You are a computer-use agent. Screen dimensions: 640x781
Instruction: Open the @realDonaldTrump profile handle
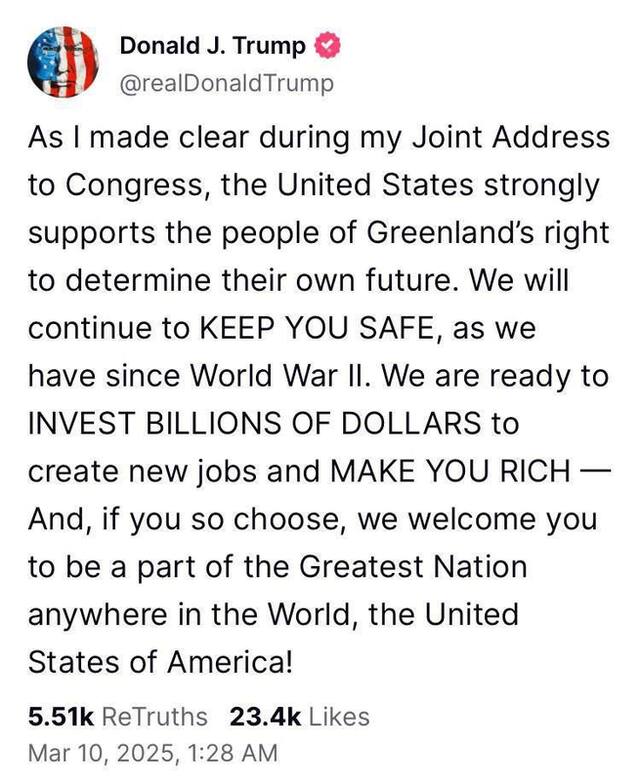point(226,84)
